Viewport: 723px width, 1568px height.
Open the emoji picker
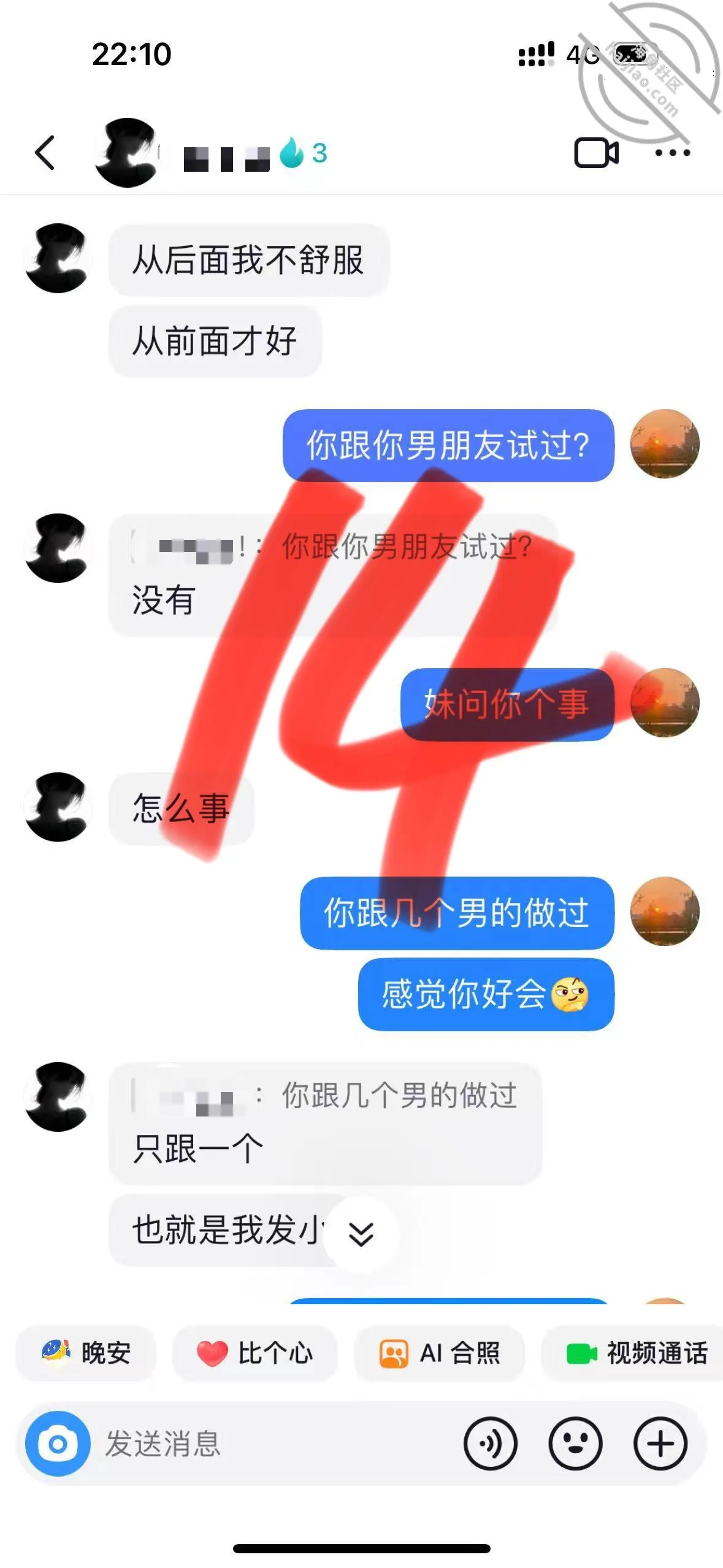(575, 1443)
